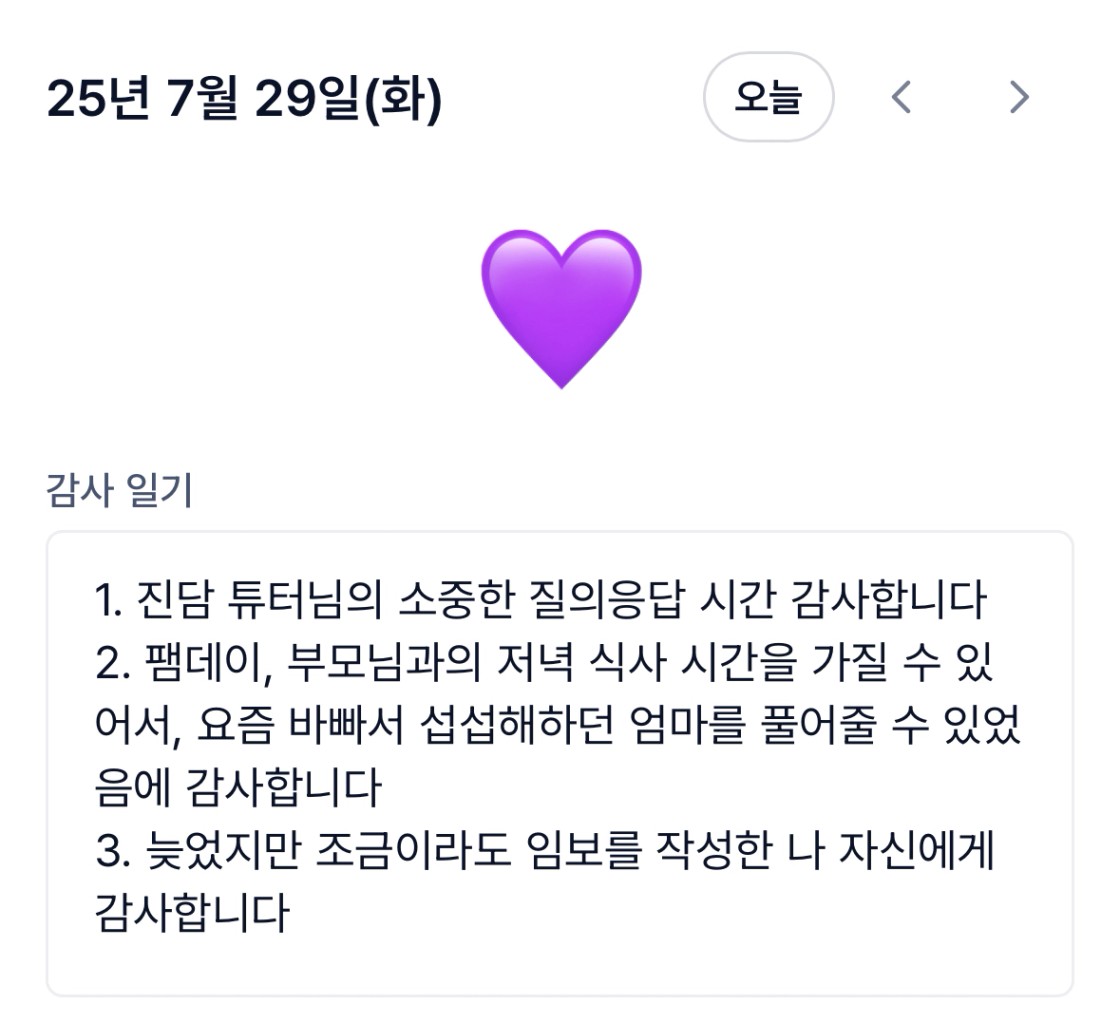The image size is (1120, 1023).
Task: Jump to today with the 오늘 button
Action: 768,97
